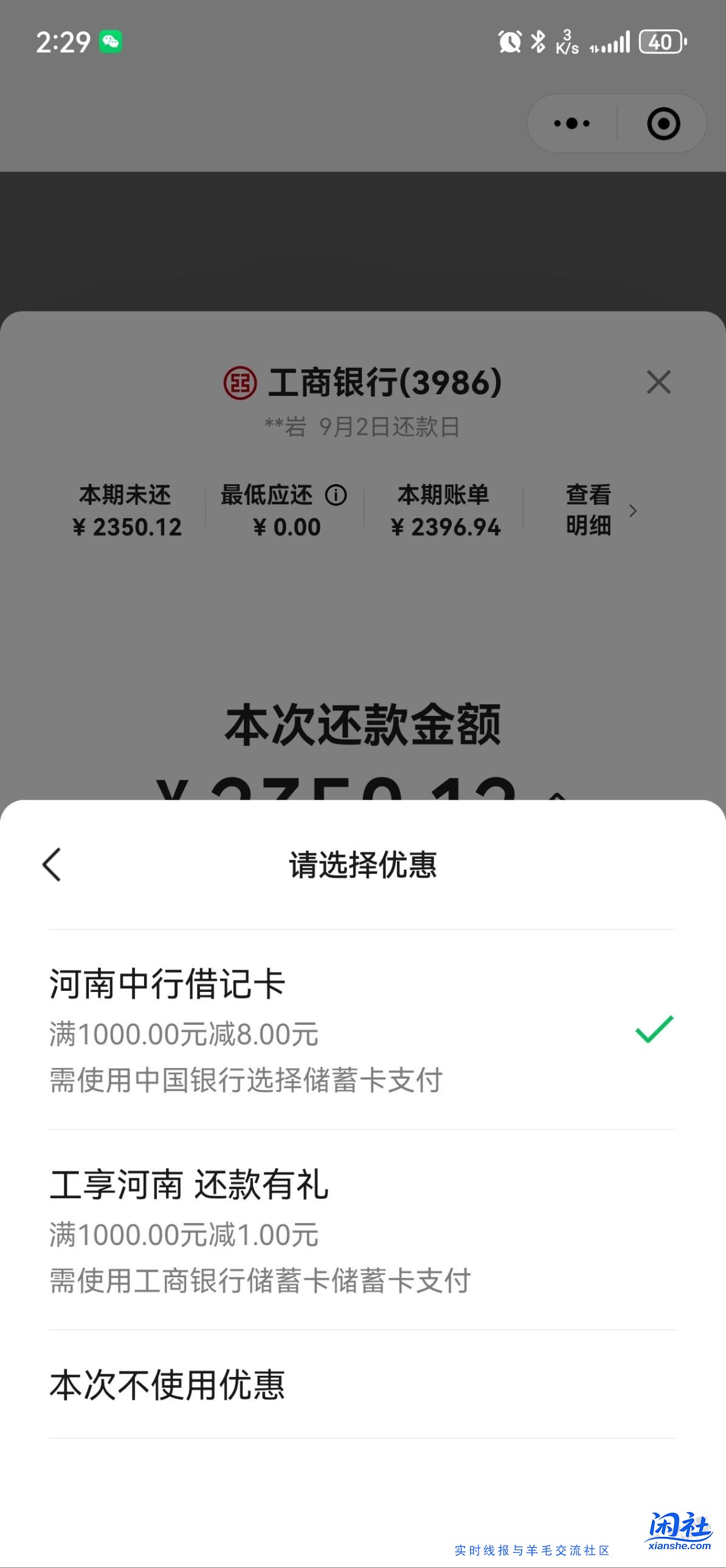
Task: Click the WeChat icon in status bar
Action: click(x=111, y=41)
